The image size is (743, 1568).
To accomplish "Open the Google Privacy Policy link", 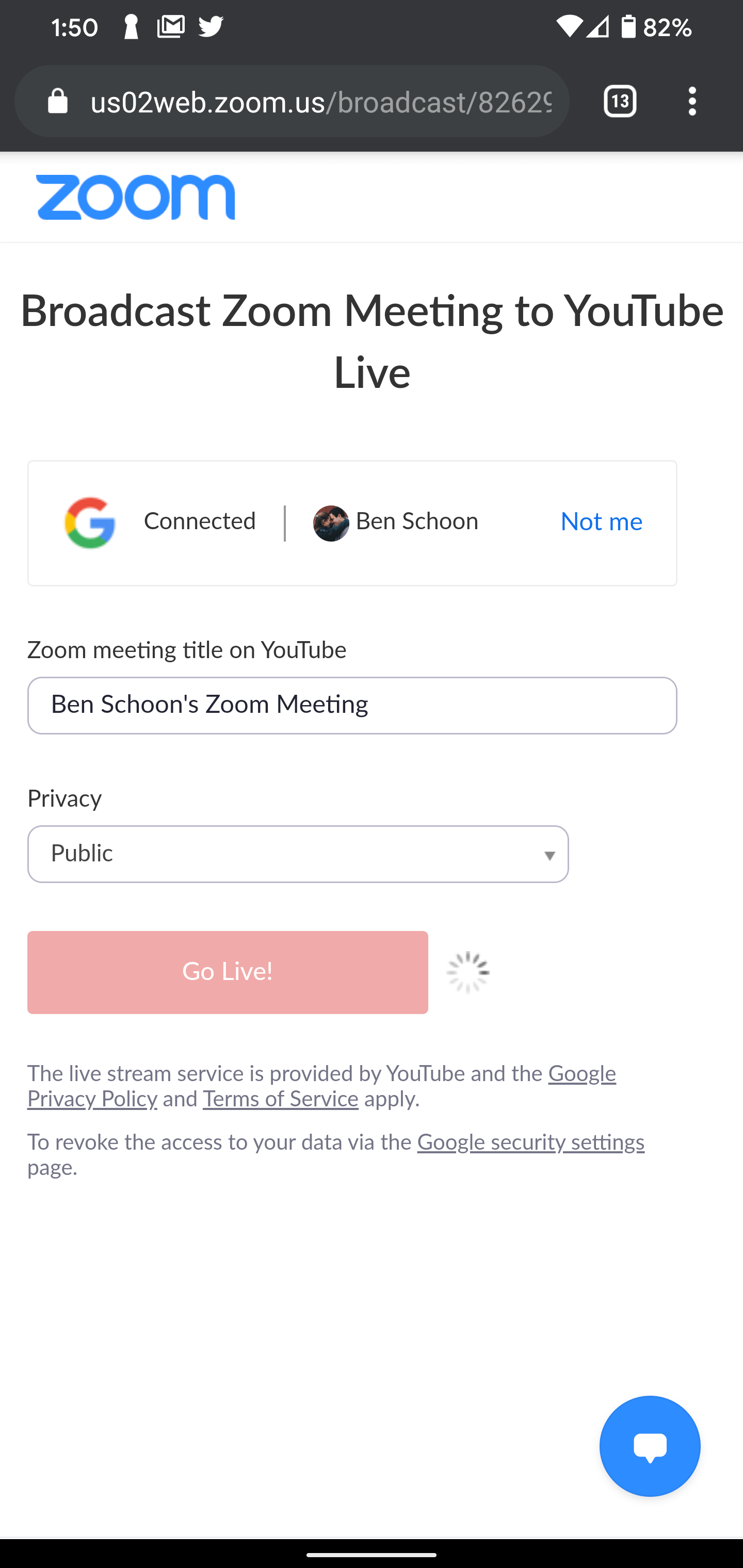I will [x=91, y=1099].
